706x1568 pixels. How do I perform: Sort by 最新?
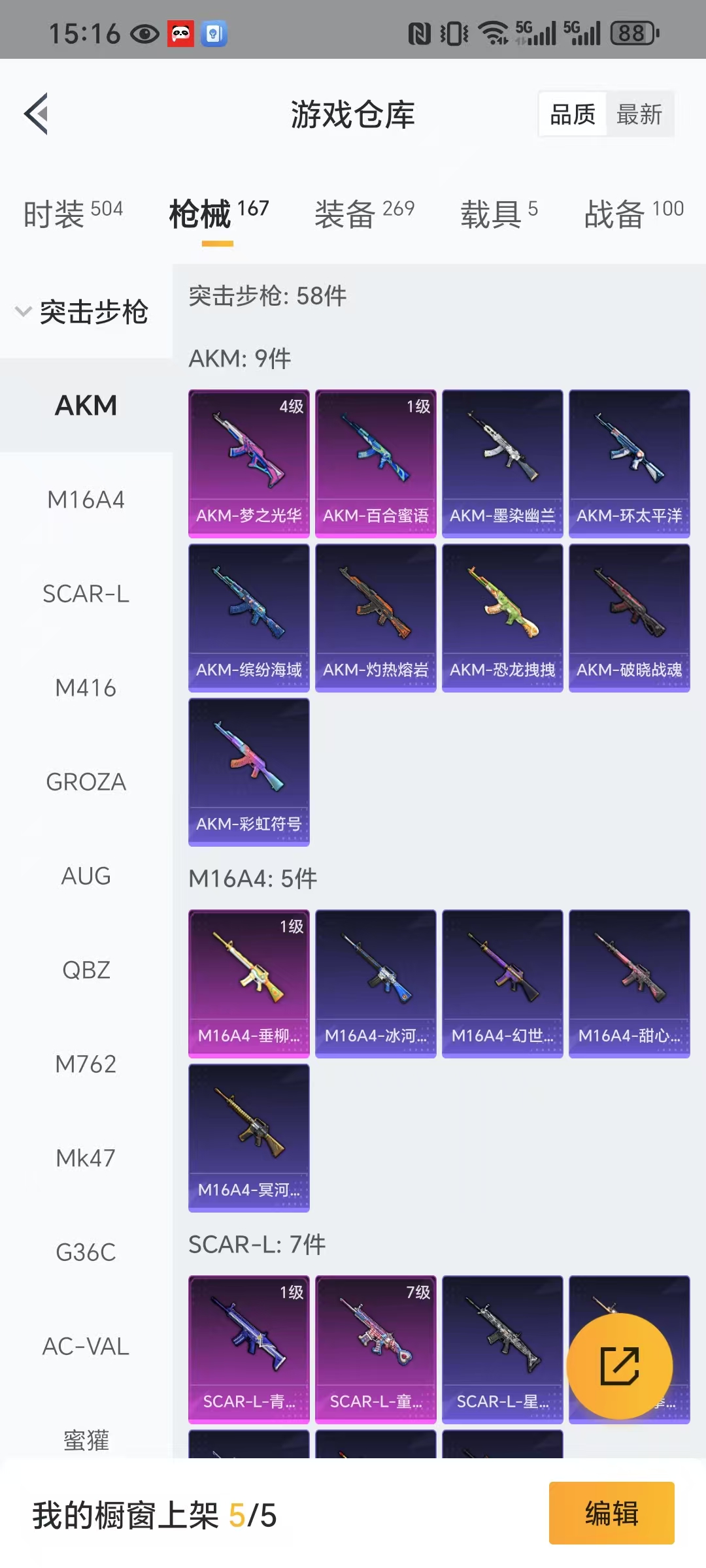coord(639,114)
